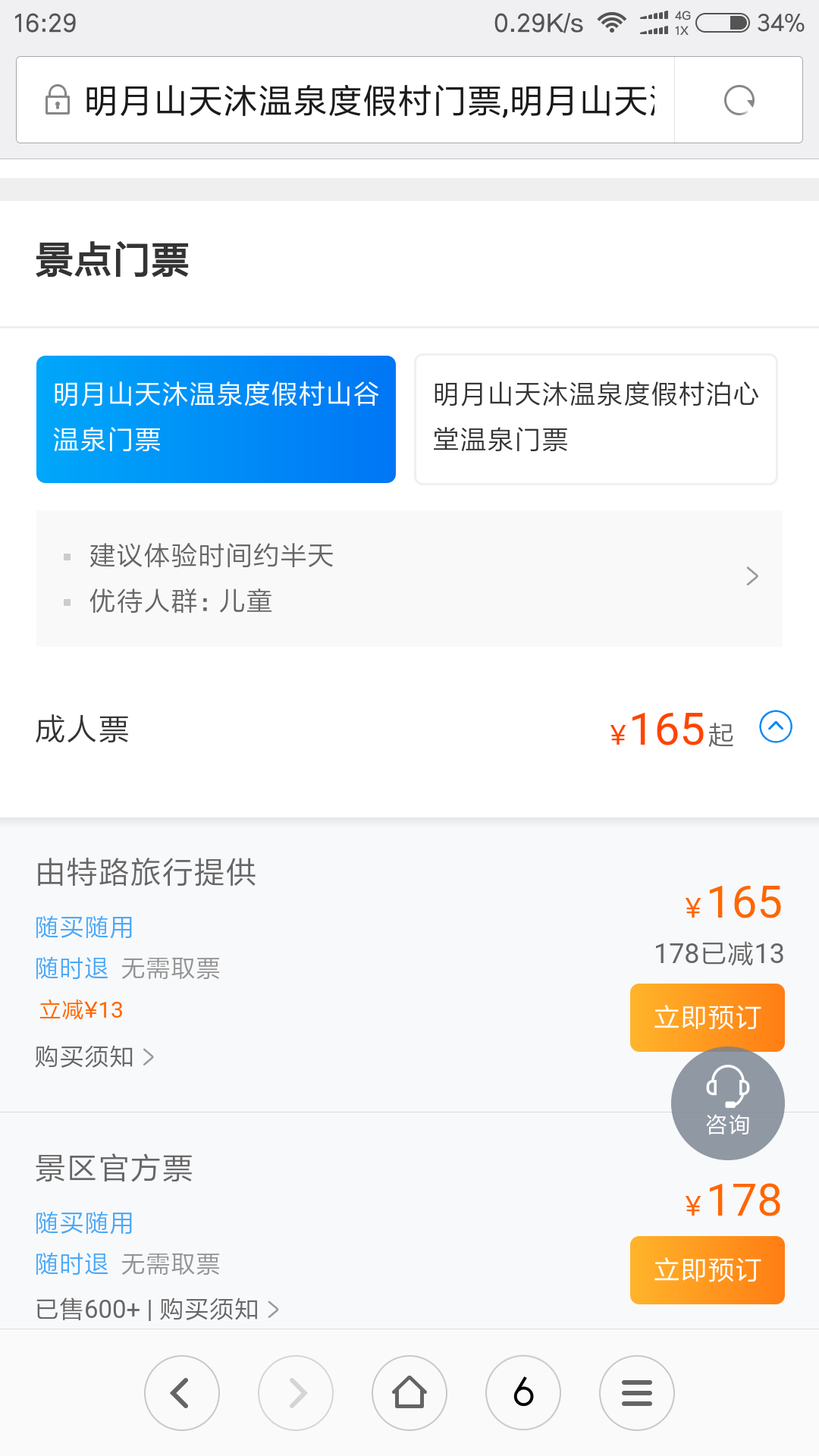Image resolution: width=819 pixels, height=1456 pixels.
Task: Open 购买须知 for the 特路旅行 ticket
Action: click(x=95, y=1056)
